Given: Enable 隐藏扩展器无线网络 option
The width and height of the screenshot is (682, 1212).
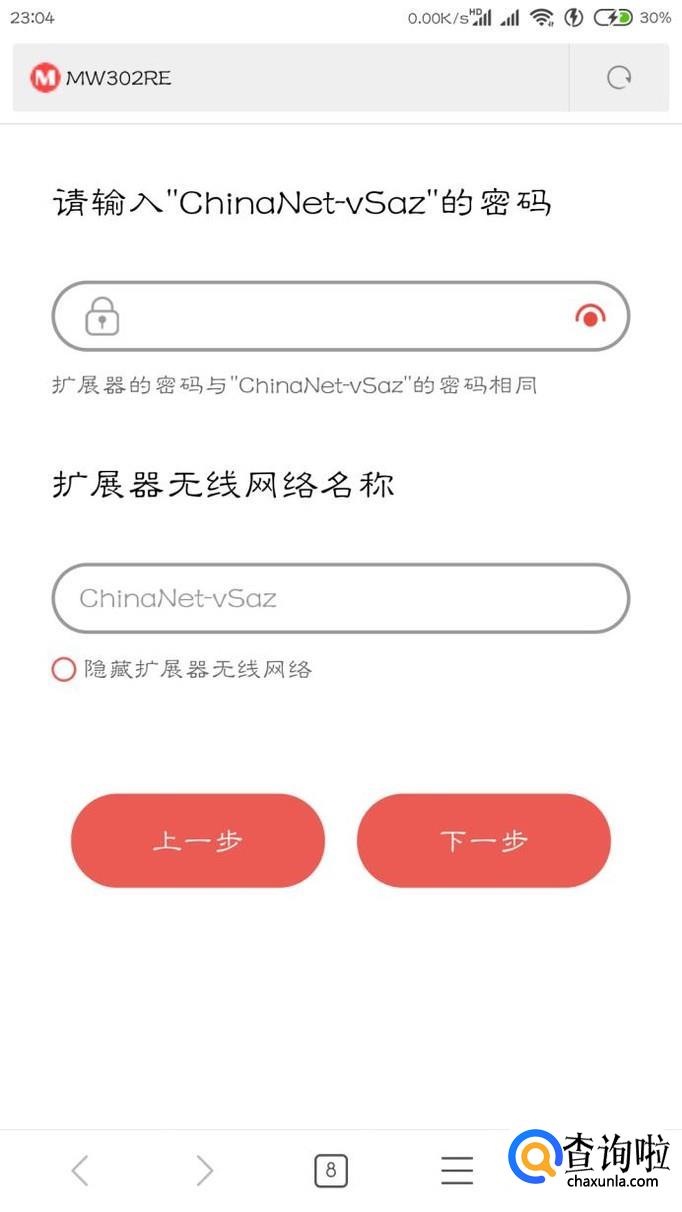Looking at the screenshot, I should tap(64, 670).
